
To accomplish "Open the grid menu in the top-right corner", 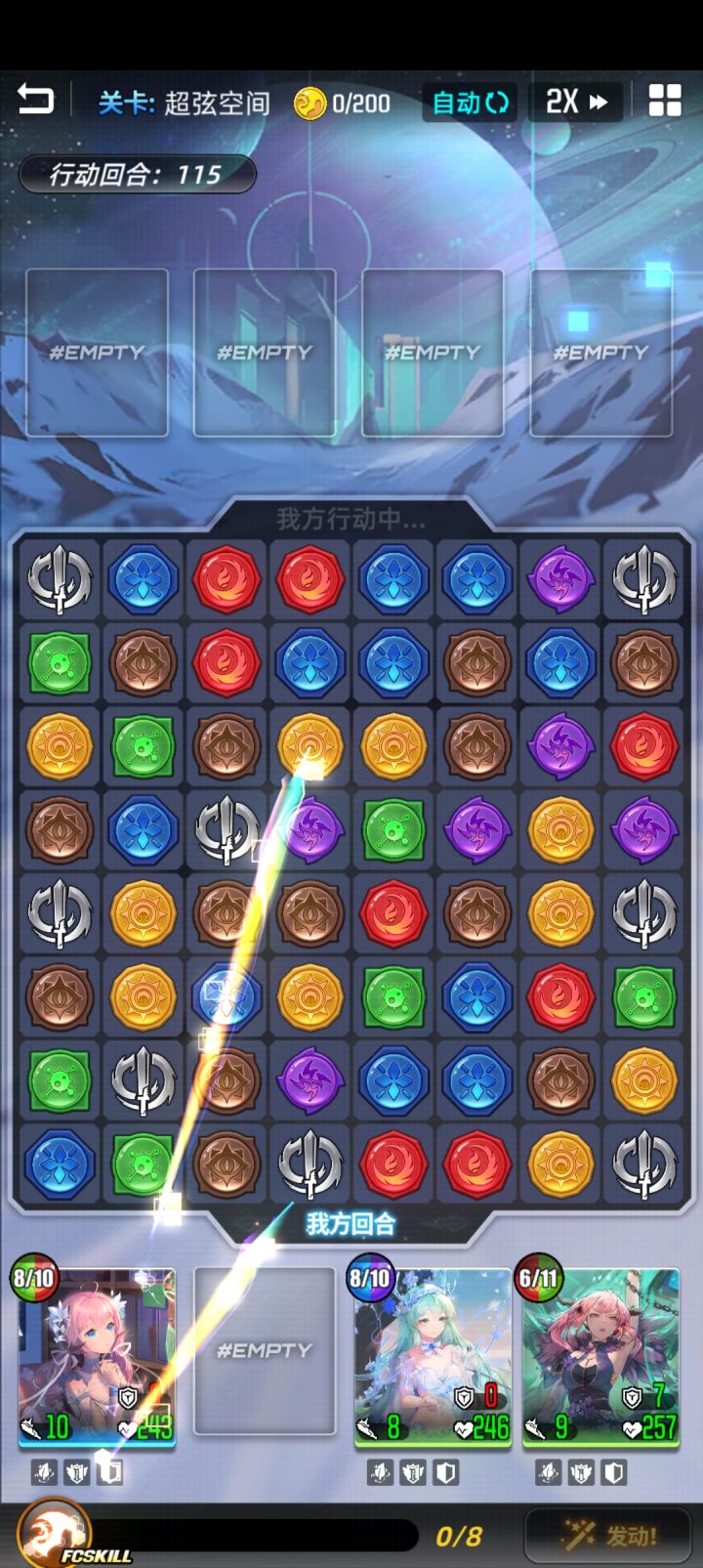I will coord(665,101).
